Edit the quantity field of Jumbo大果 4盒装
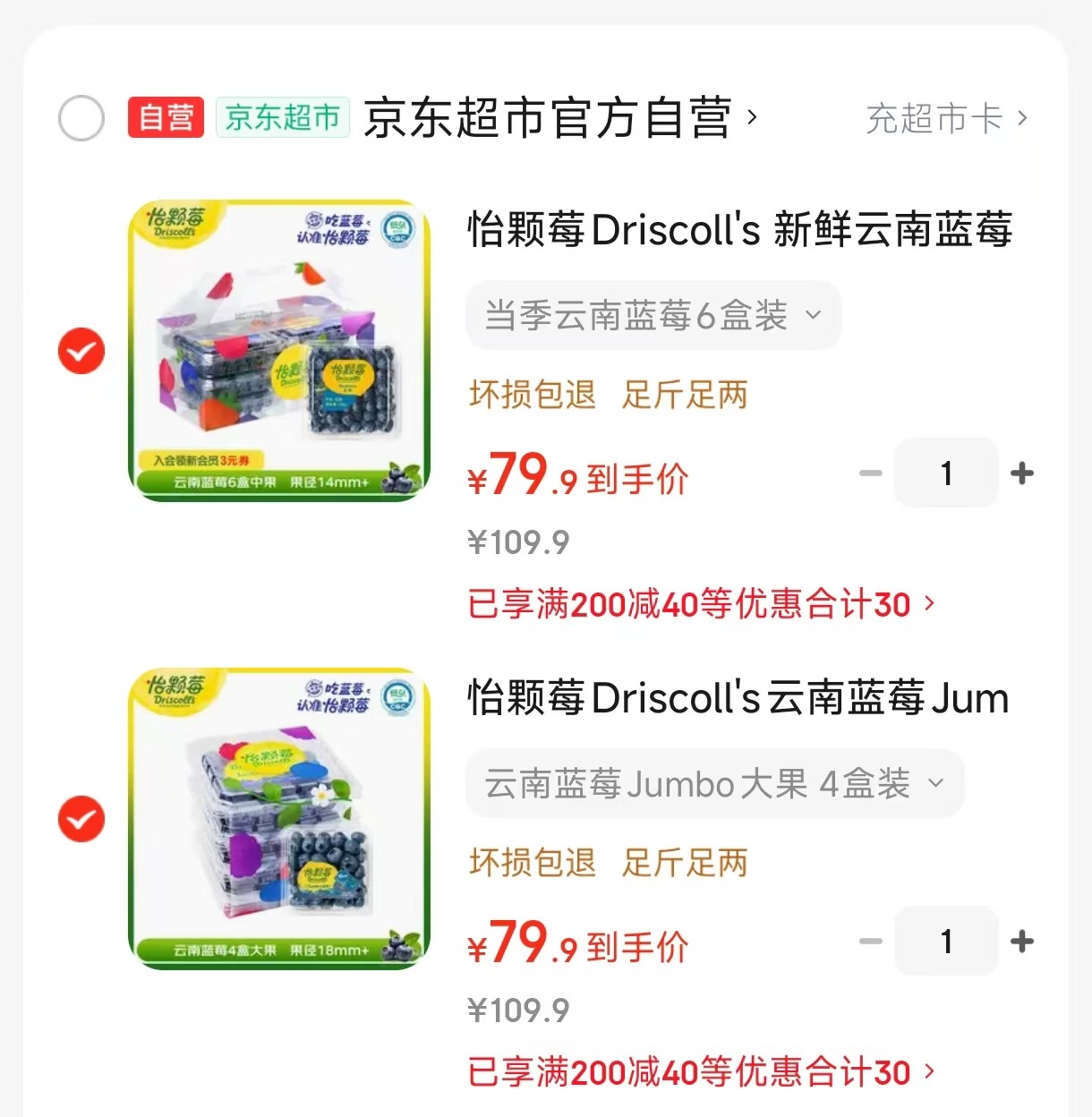This screenshot has height=1117, width=1092. click(x=946, y=941)
